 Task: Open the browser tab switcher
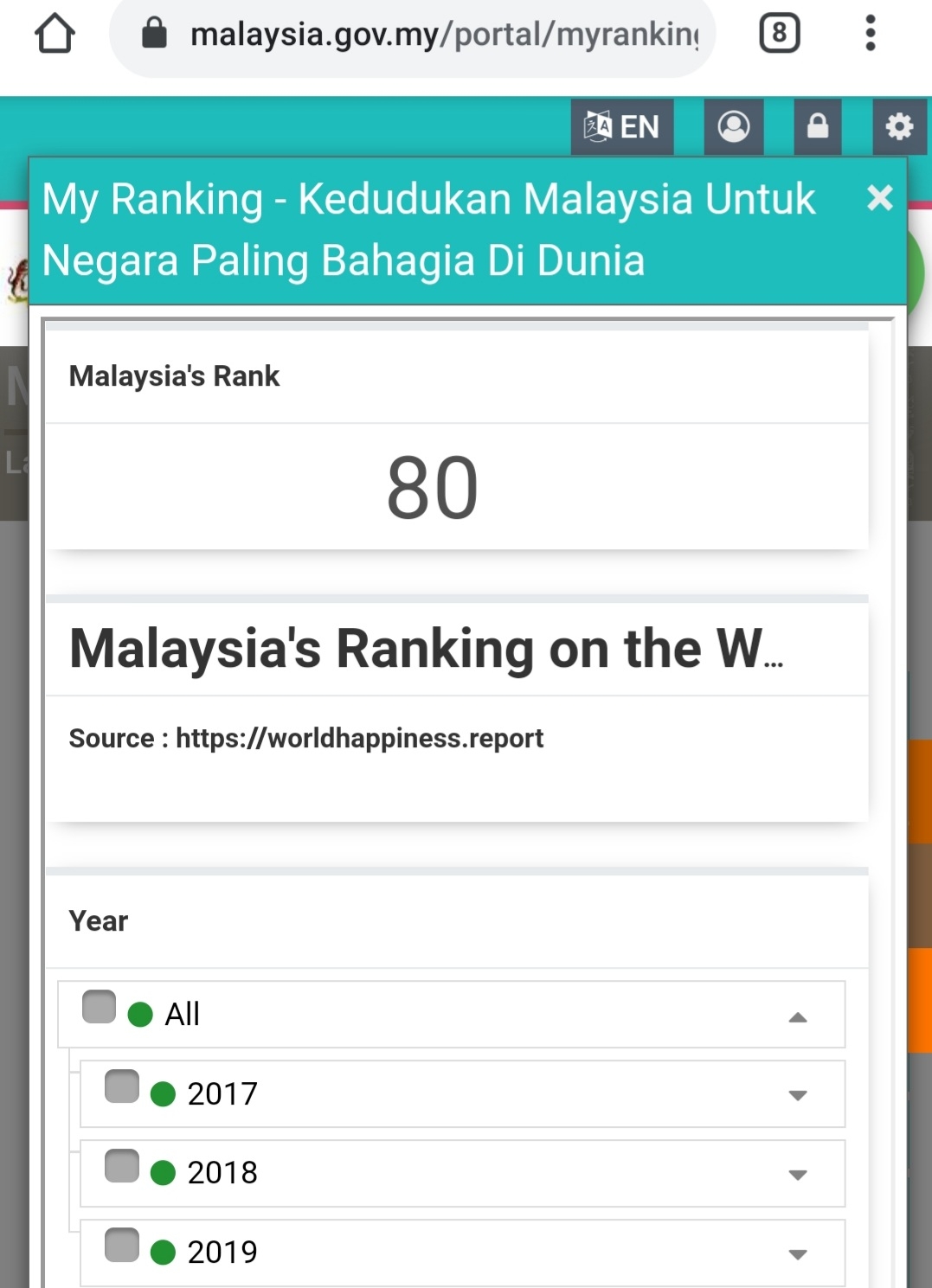click(779, 34)
